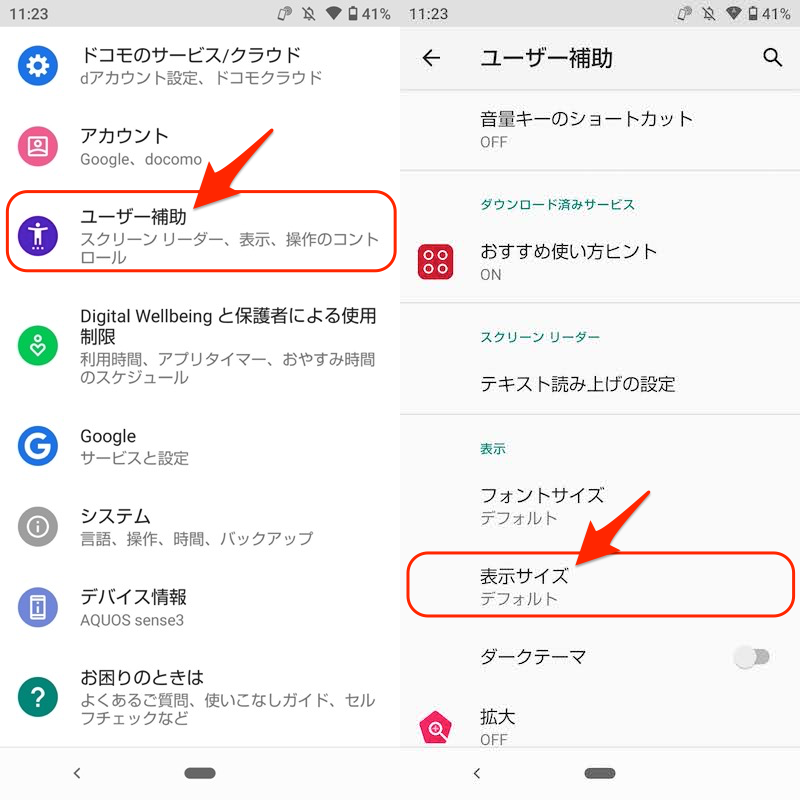Open the アカウント settings row

[x=200, y=146]
